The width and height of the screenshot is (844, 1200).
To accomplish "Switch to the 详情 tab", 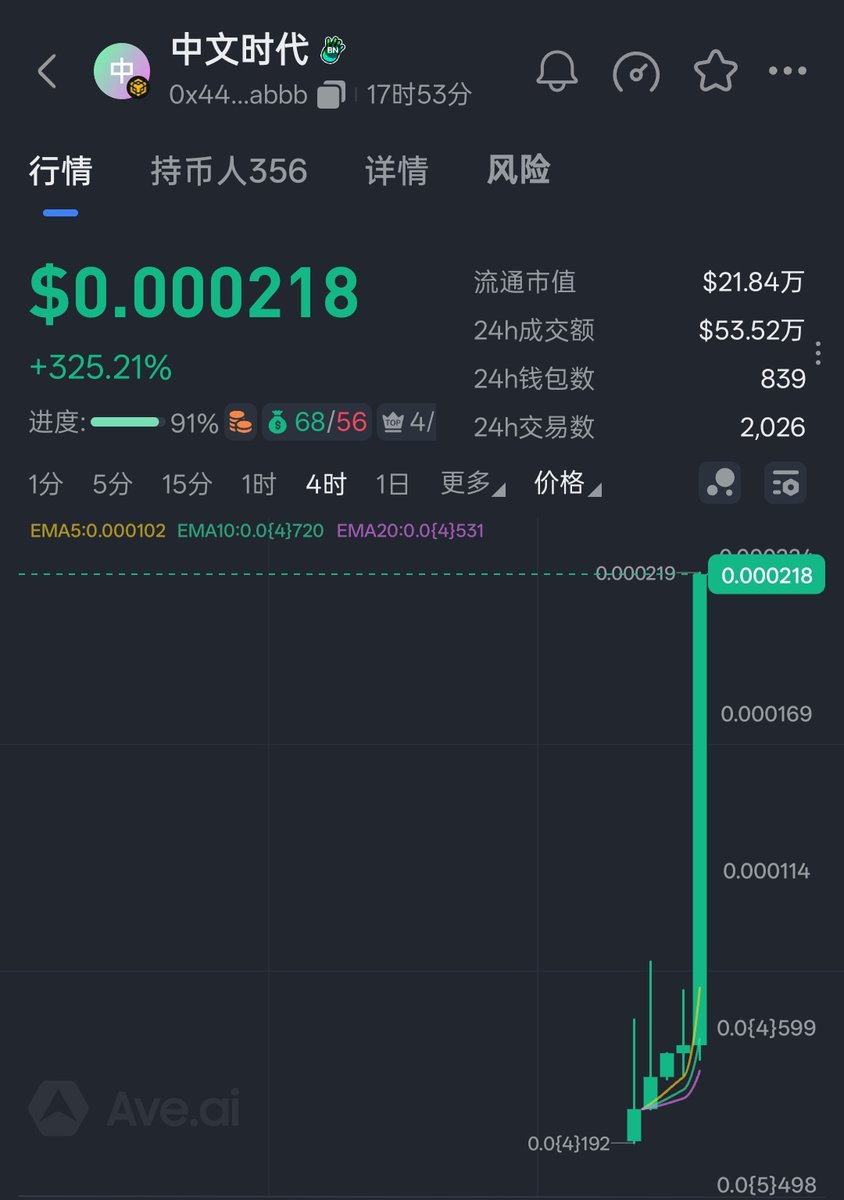I will (x=396, y=171).
